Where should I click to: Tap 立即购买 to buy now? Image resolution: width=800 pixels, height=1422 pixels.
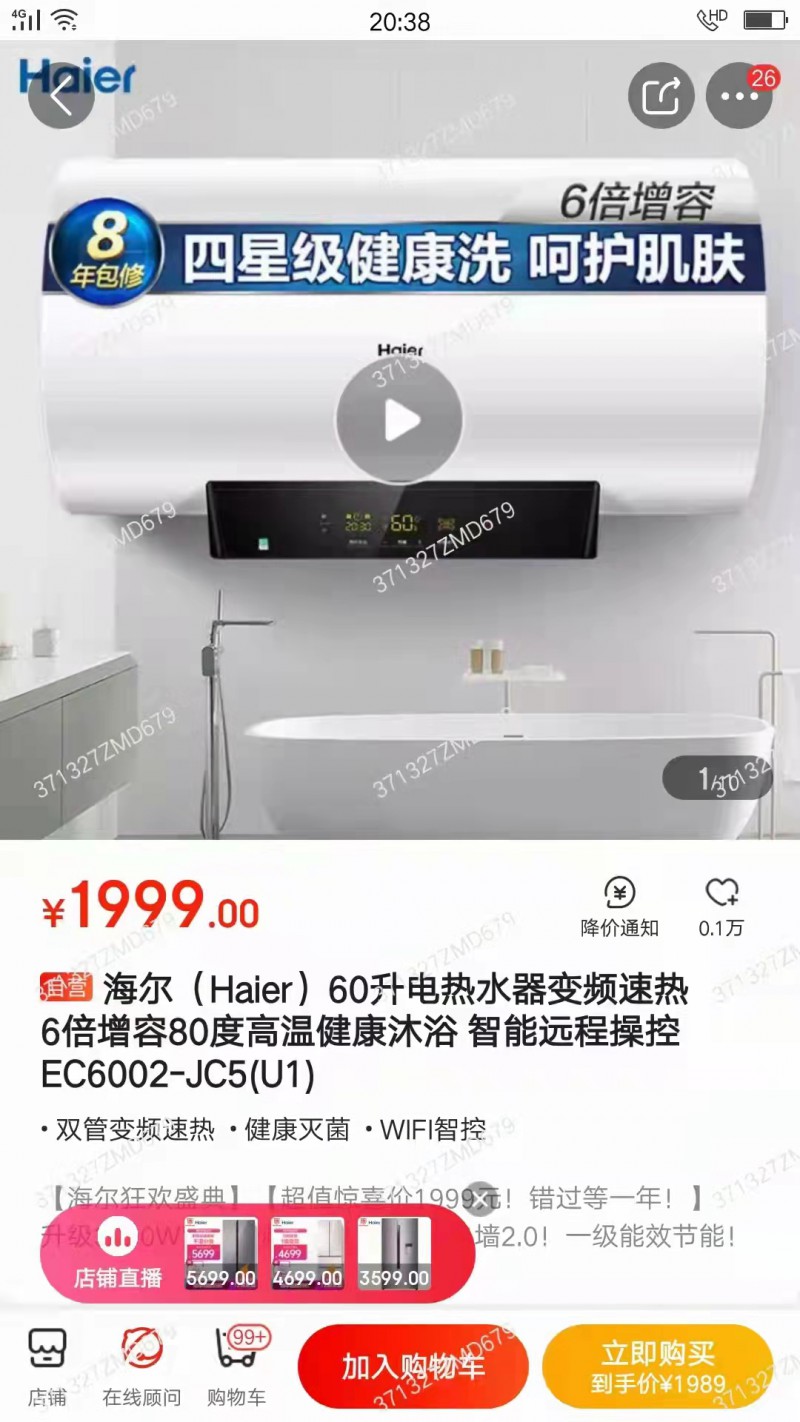click(x=658, y=1367)
